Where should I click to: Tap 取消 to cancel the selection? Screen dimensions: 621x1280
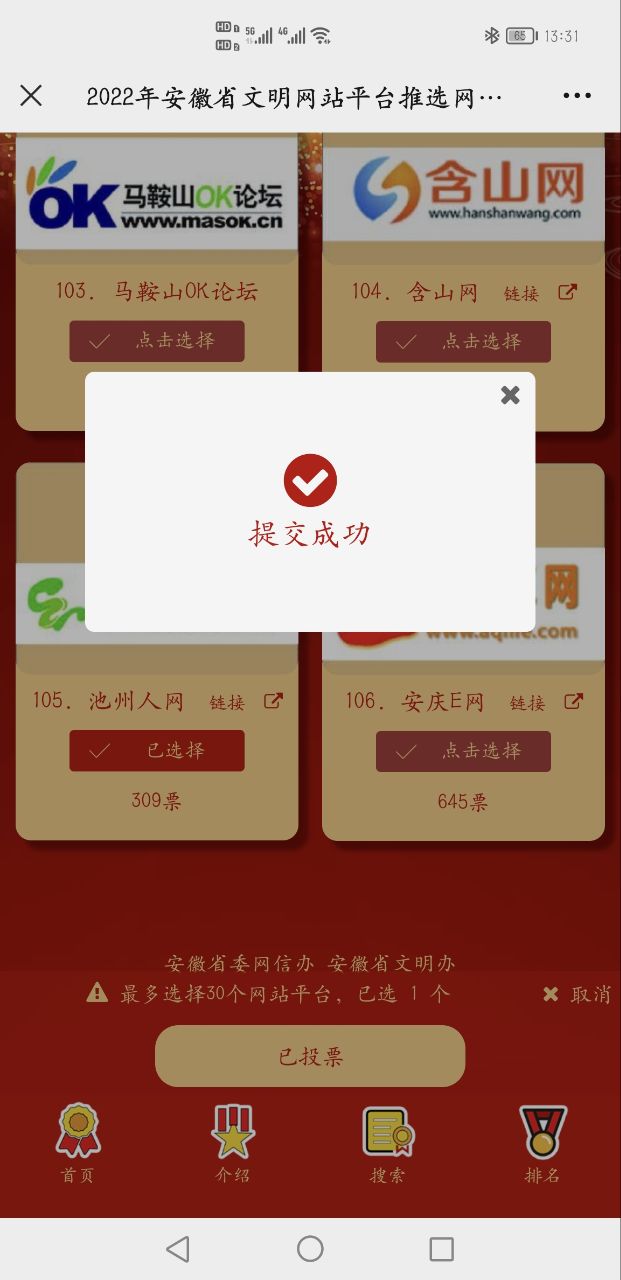(x=578, y=994)
